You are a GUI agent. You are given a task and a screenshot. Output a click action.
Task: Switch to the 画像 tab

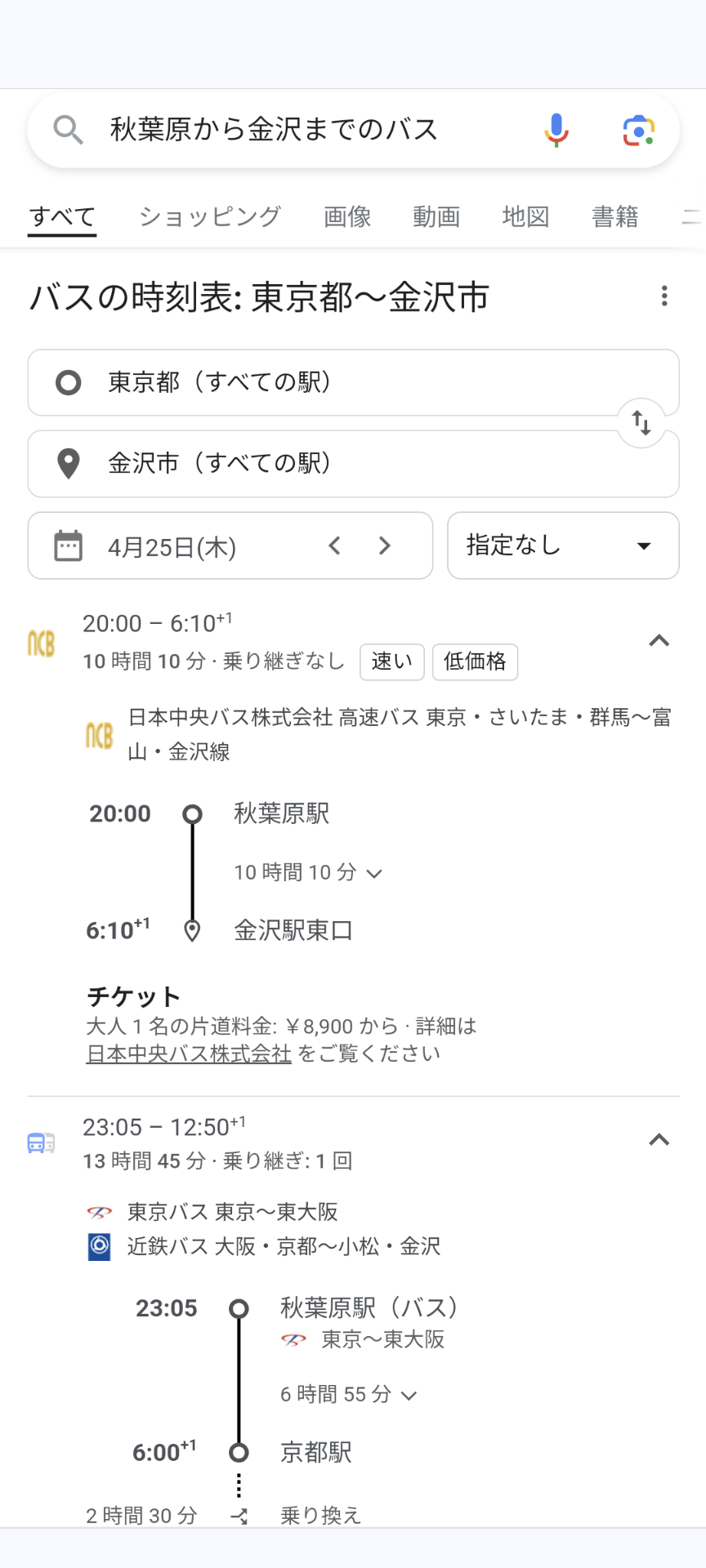tap(347, 216)
